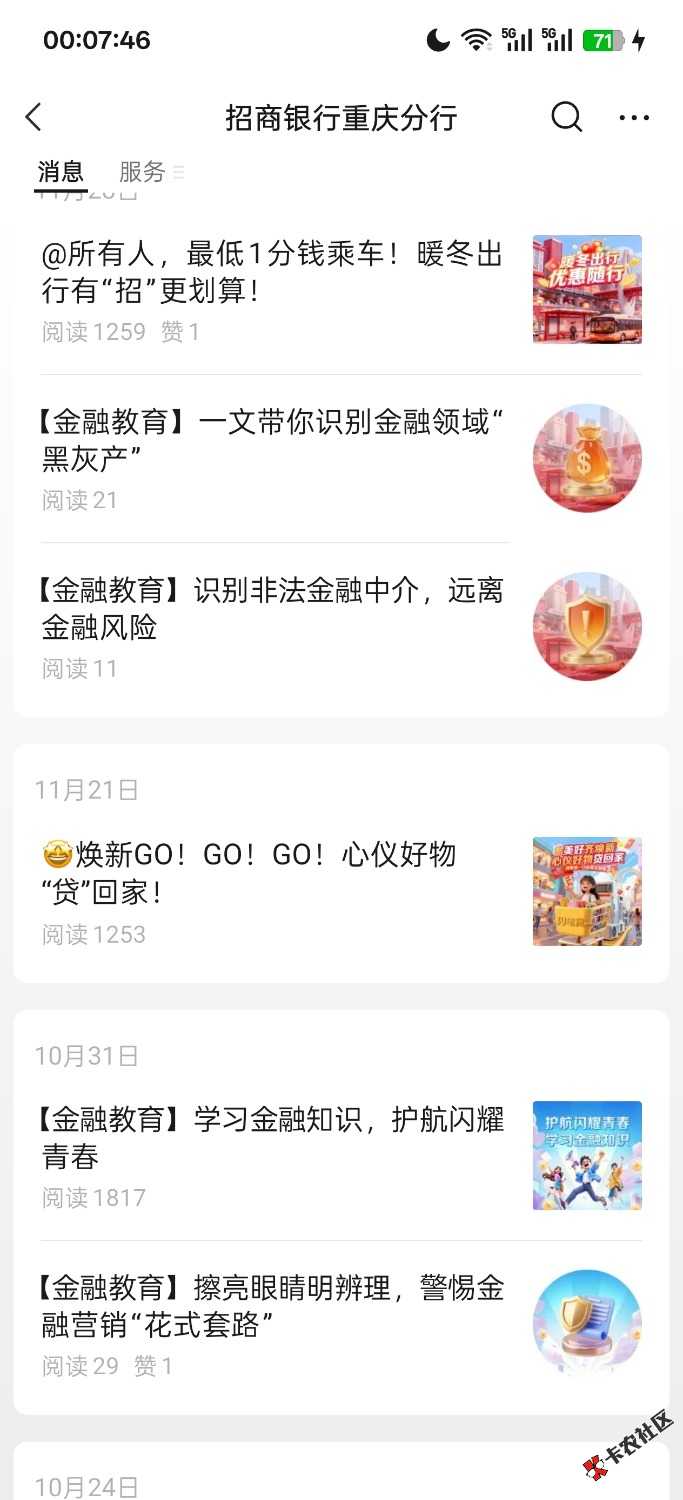
Task: Read 识别非法金融中介，远离金融风险 article
Action: tap(272, 609)
